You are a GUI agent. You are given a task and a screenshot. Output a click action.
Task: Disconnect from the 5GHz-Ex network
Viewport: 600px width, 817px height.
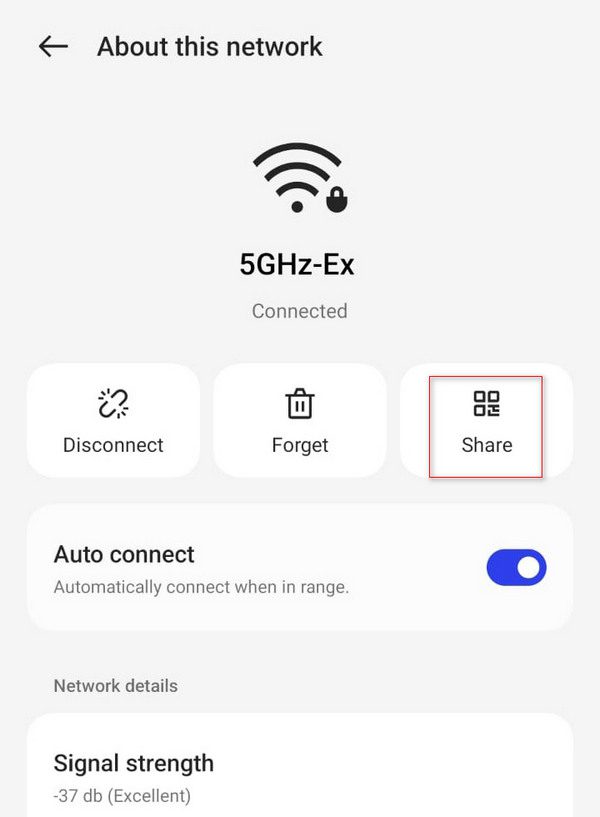coord(113,420)
